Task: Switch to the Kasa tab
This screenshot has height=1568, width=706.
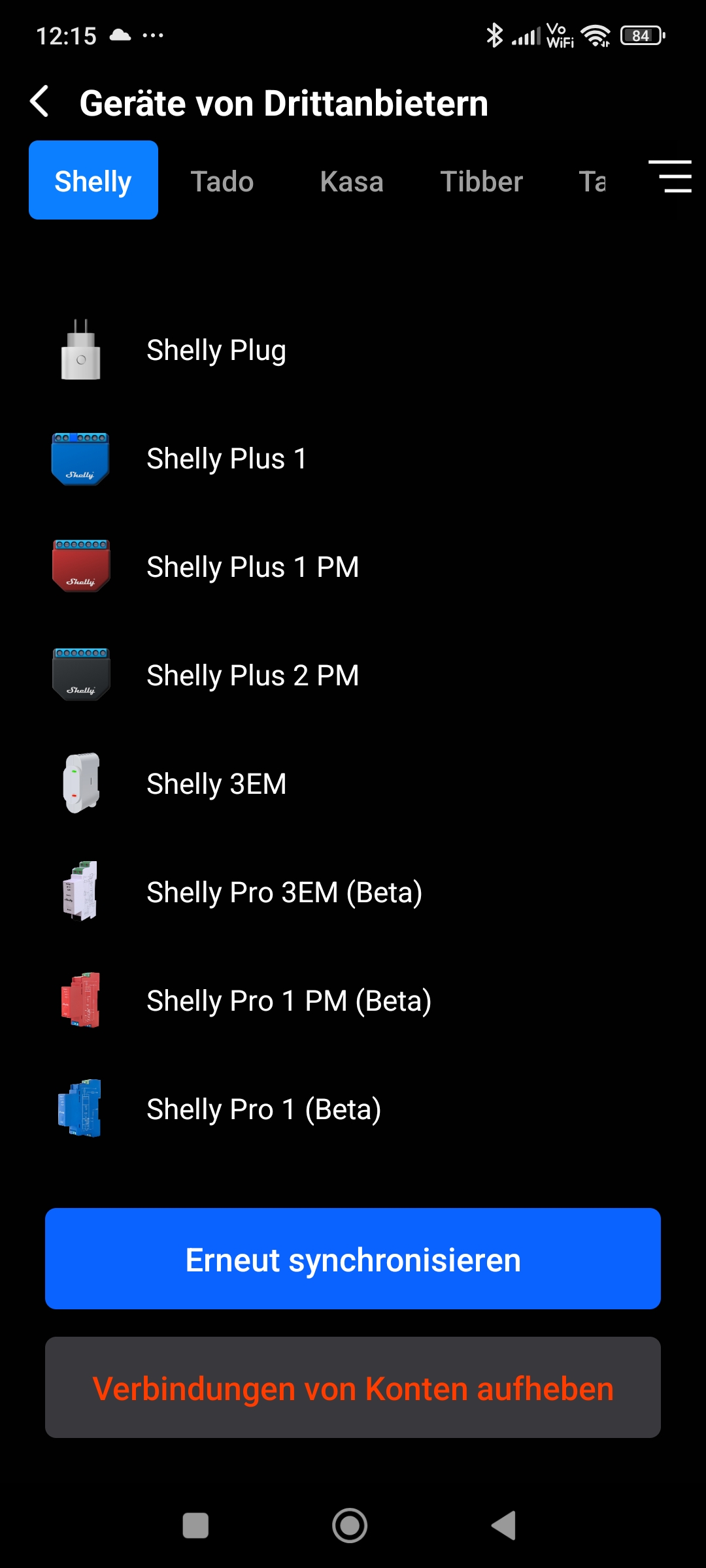Action: pyautogui.click(x=352, y=181)
